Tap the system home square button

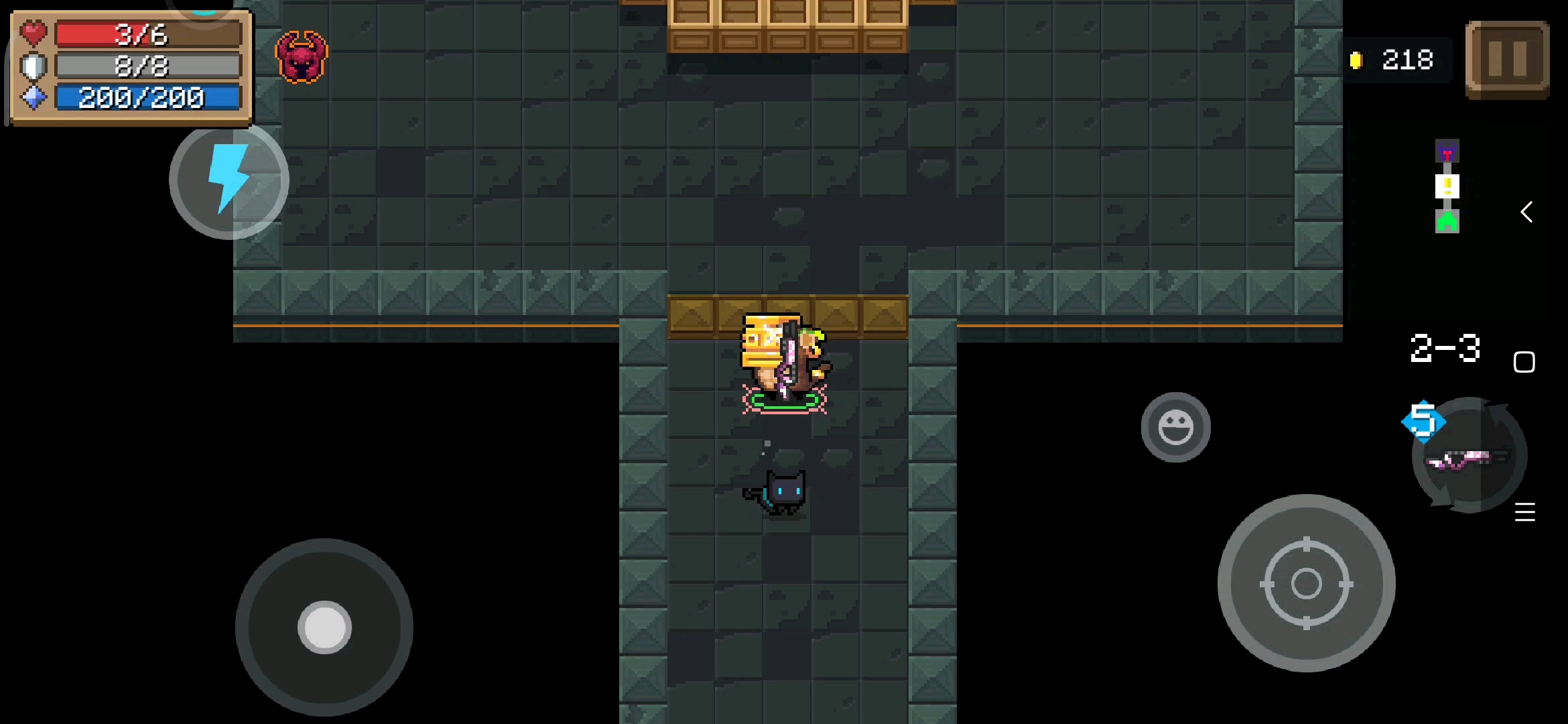click(x=1524, y=362)
